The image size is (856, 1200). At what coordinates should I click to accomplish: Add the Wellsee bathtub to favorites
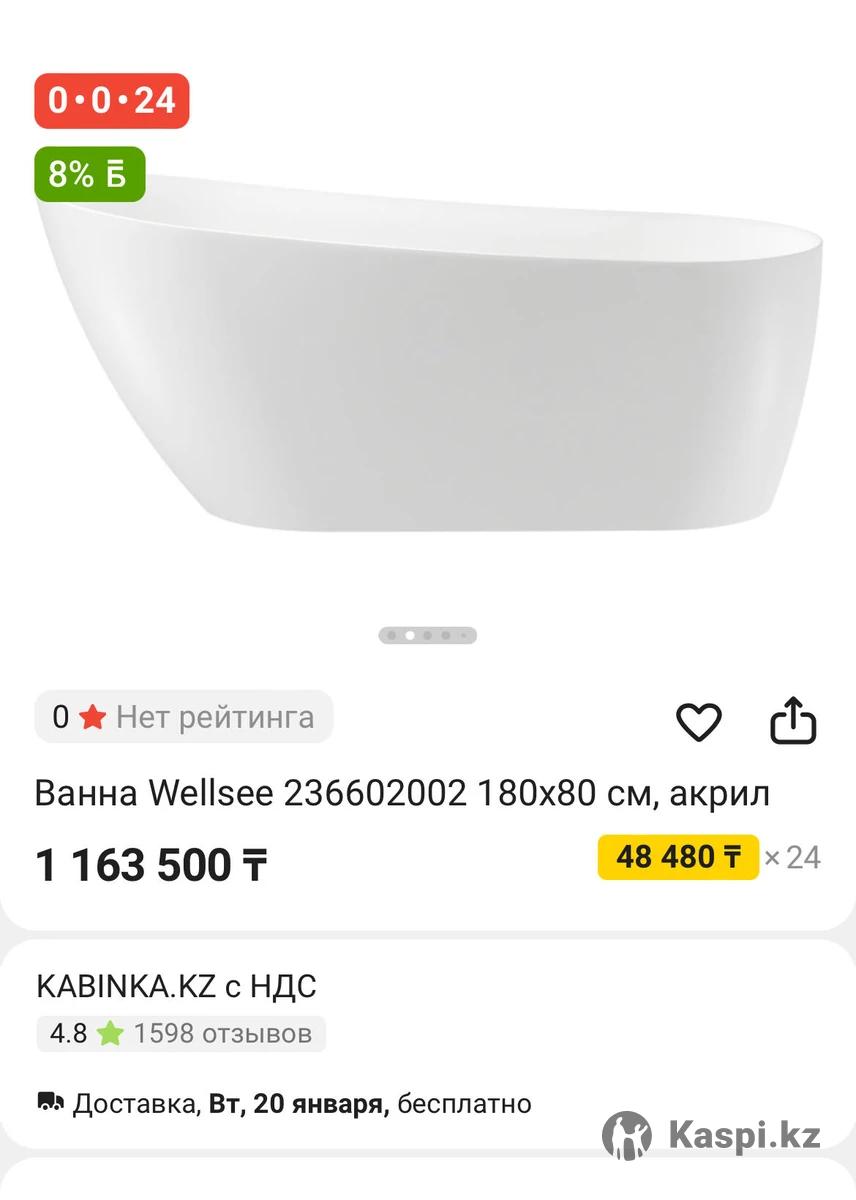tap(698, 722)
